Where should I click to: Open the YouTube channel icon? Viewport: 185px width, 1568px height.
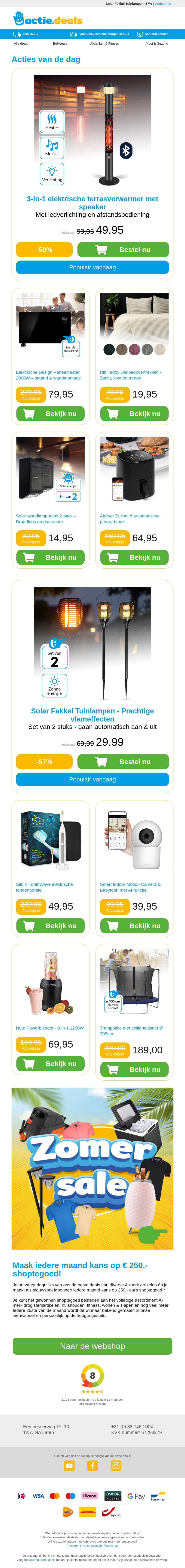[x=69, y=1466]
